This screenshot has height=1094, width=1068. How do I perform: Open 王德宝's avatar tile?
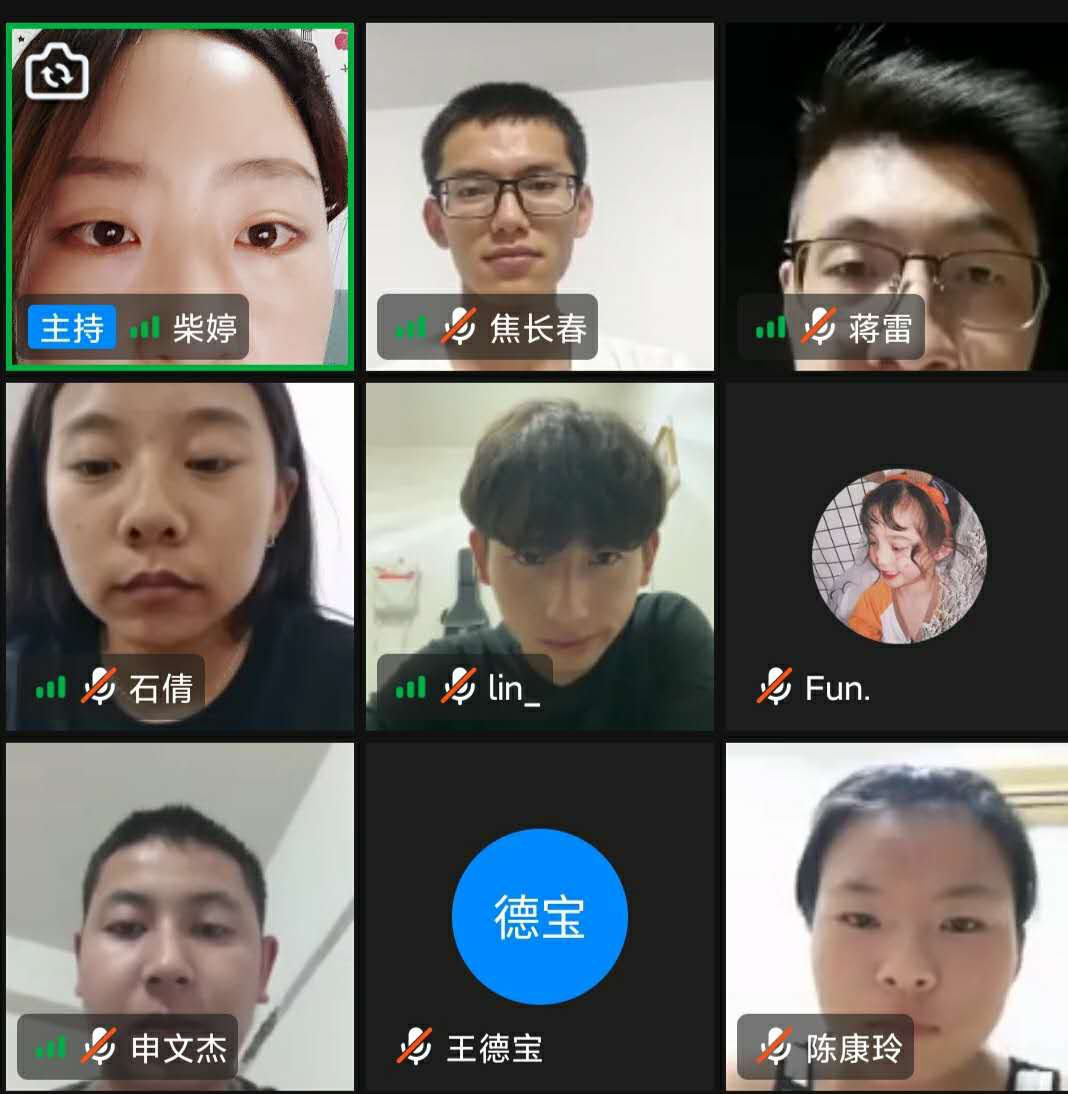pyautogui.click(x=540, y=916)
